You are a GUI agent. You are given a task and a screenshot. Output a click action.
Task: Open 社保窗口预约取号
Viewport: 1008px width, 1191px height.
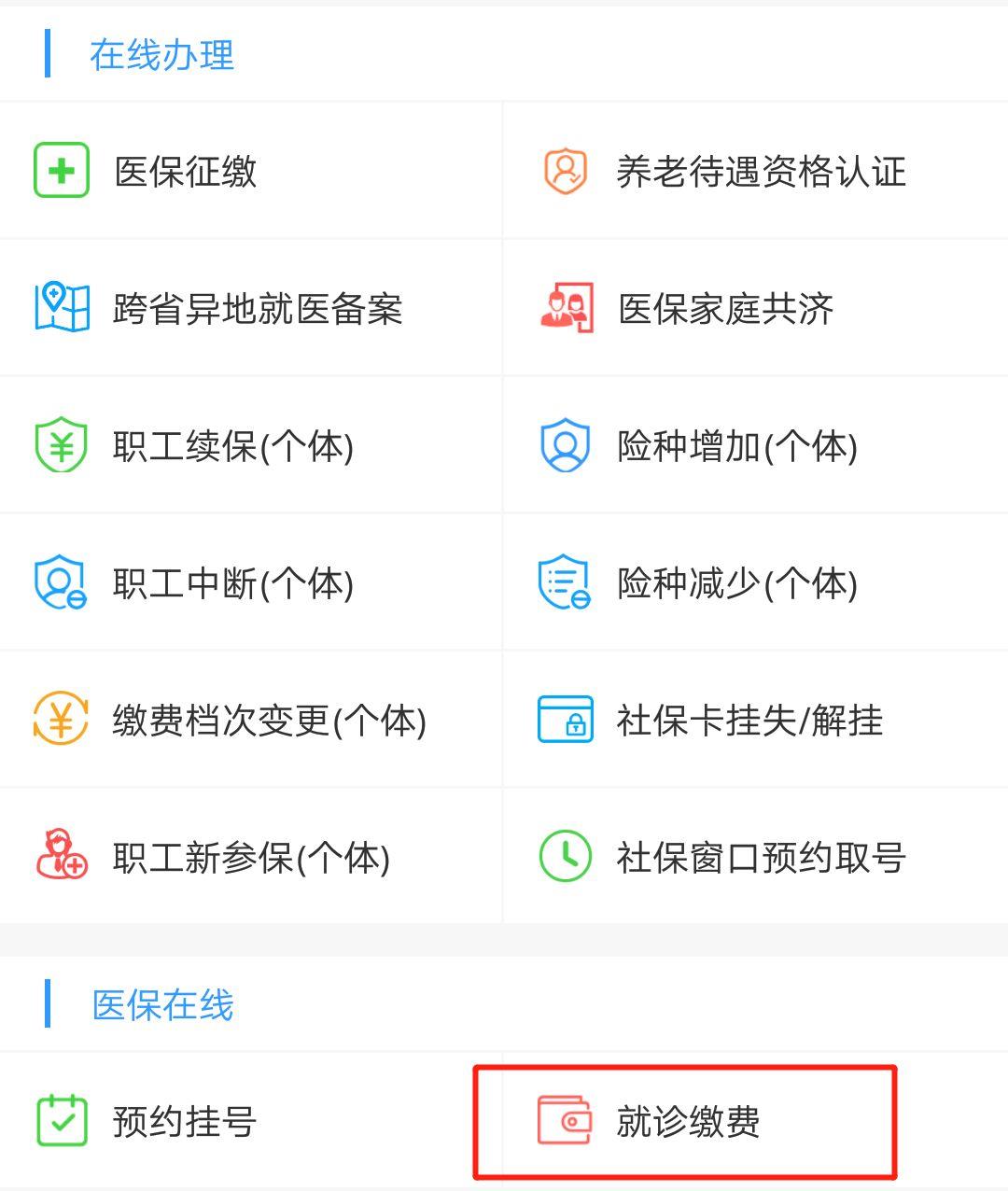pos(760,858)
